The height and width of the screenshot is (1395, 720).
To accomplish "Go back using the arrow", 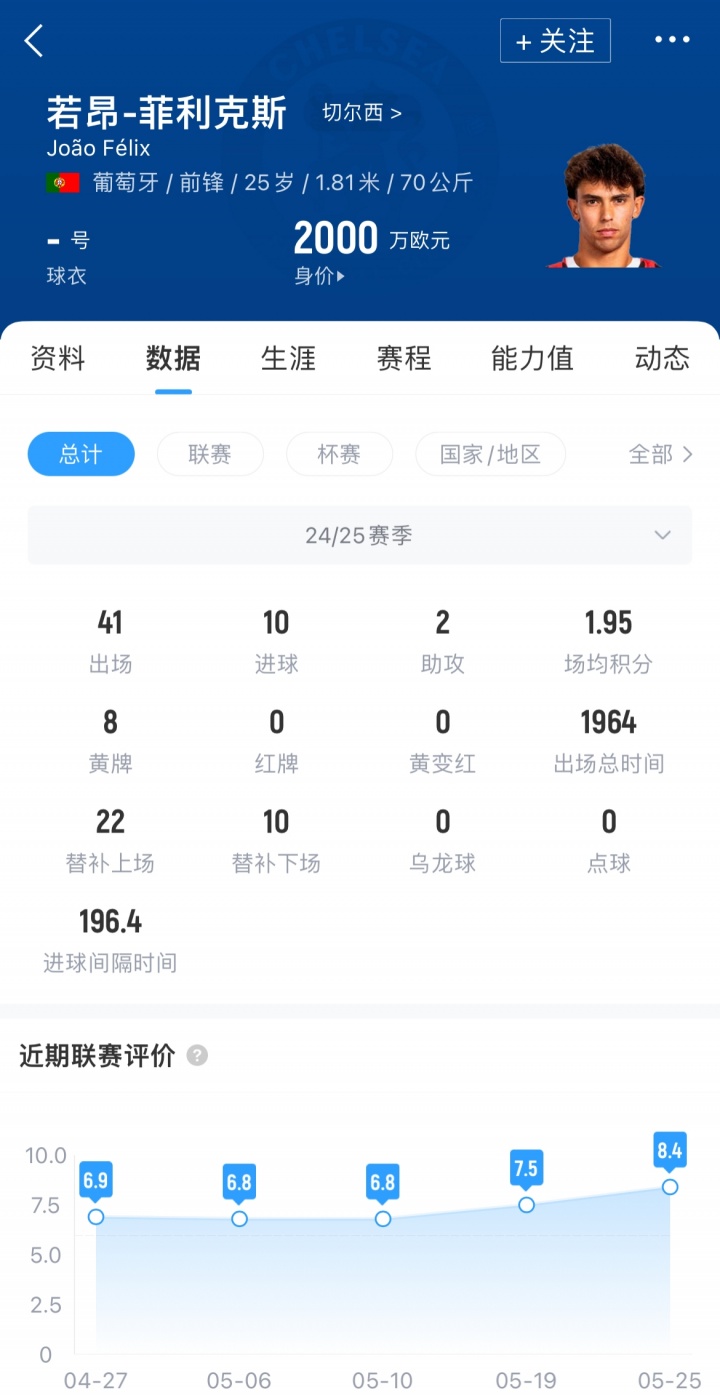I will (34, 41).
